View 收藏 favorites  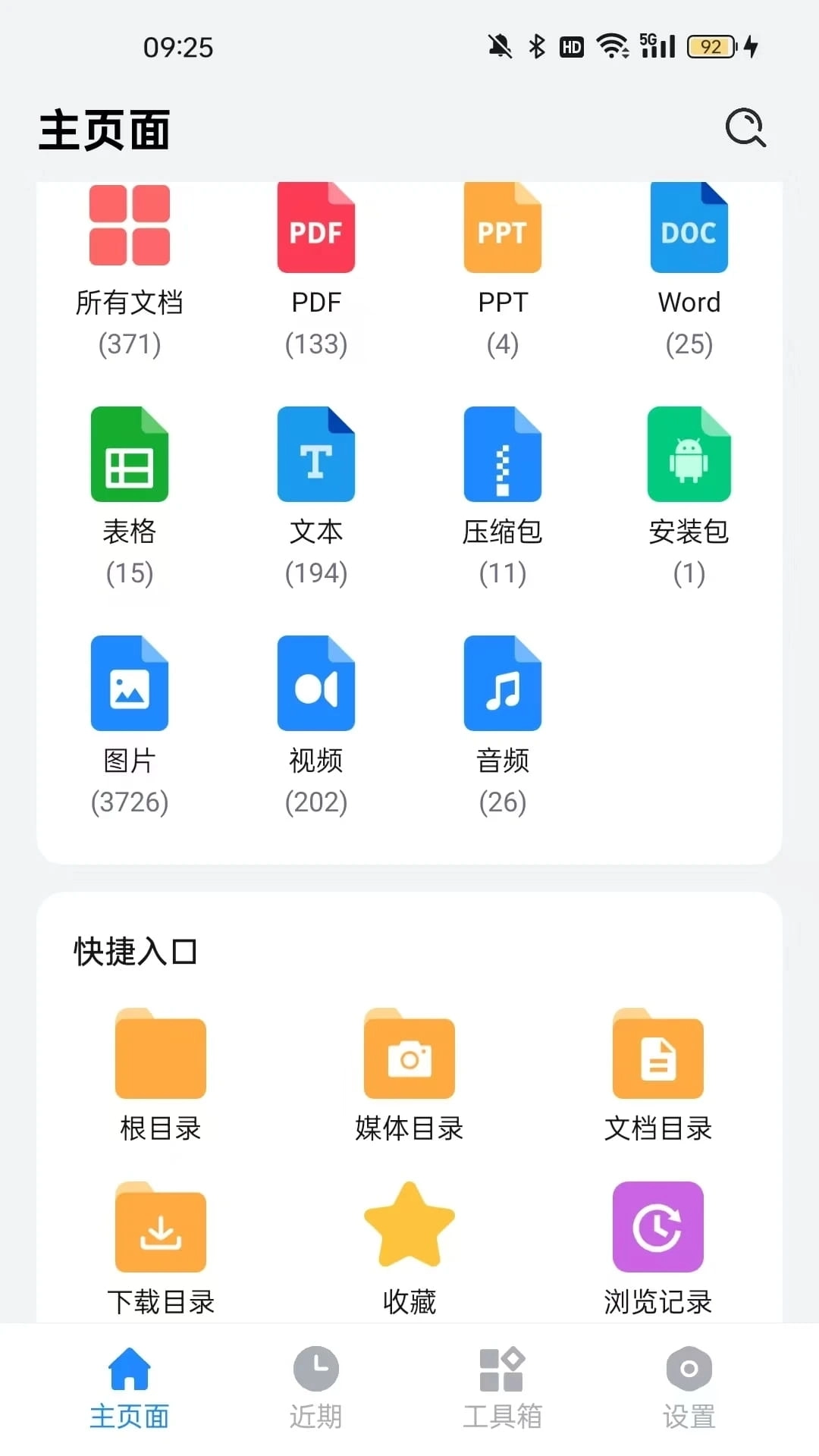409,1244
